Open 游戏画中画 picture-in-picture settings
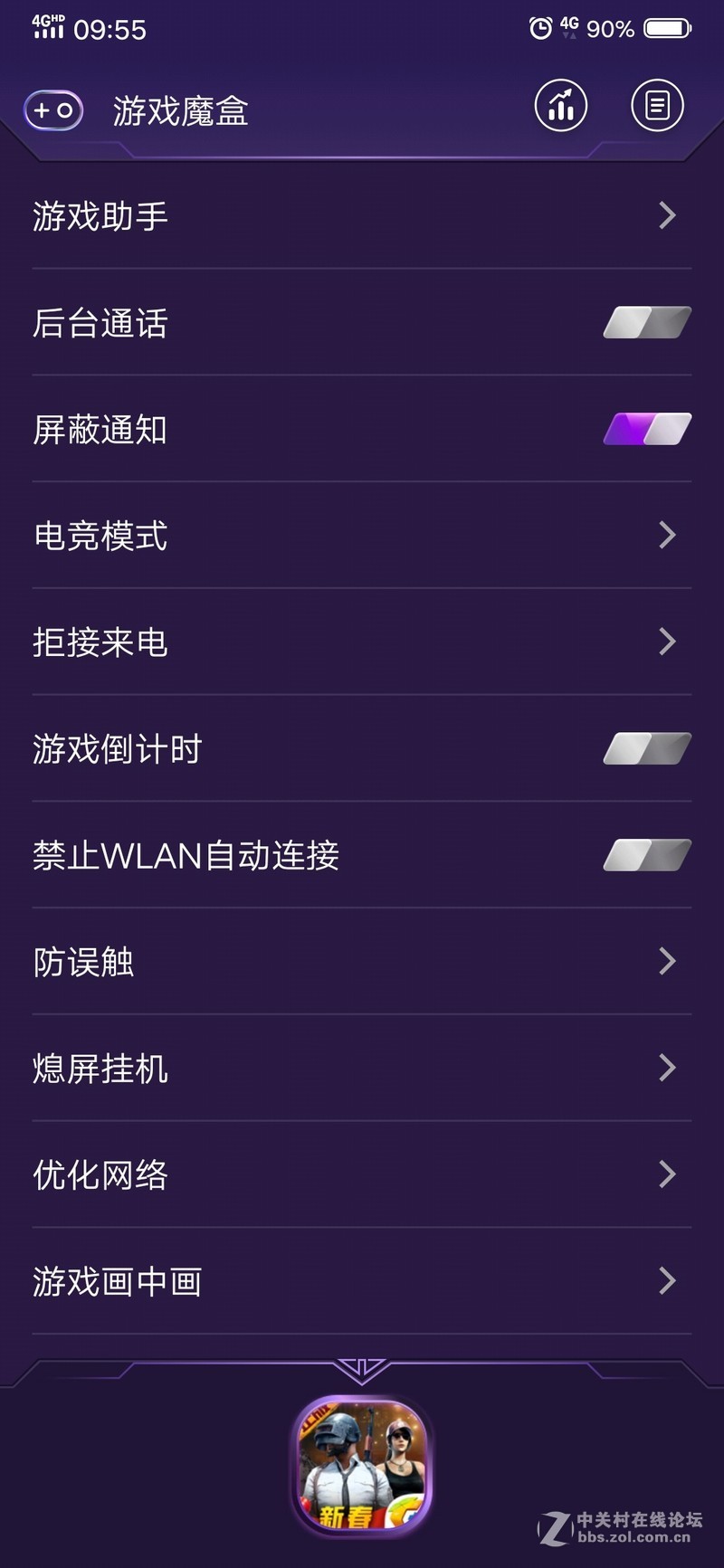Image resolution: width=724 pixels, height=1568 pixels. pos(362,1281)
